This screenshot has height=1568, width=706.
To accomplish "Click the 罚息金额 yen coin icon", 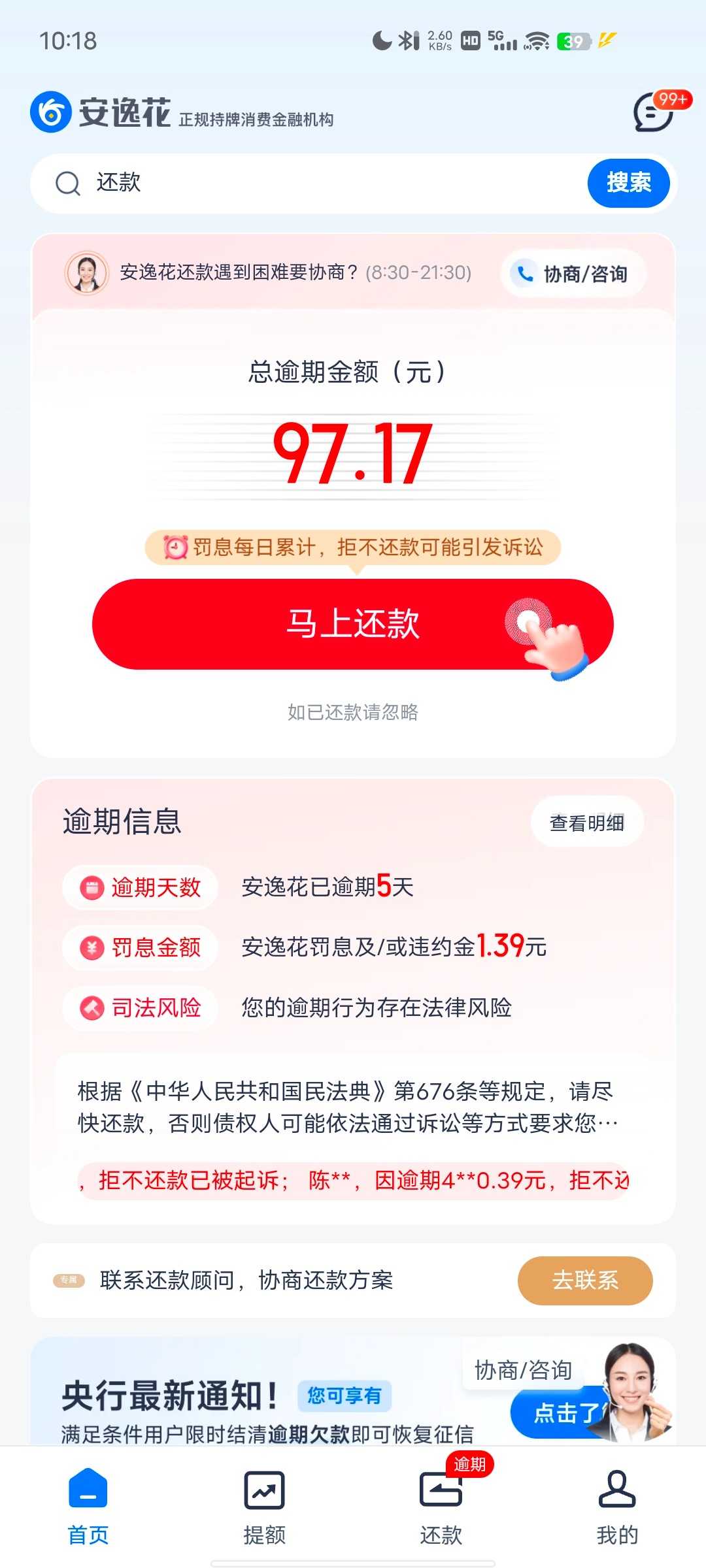I will pos(91,947).
